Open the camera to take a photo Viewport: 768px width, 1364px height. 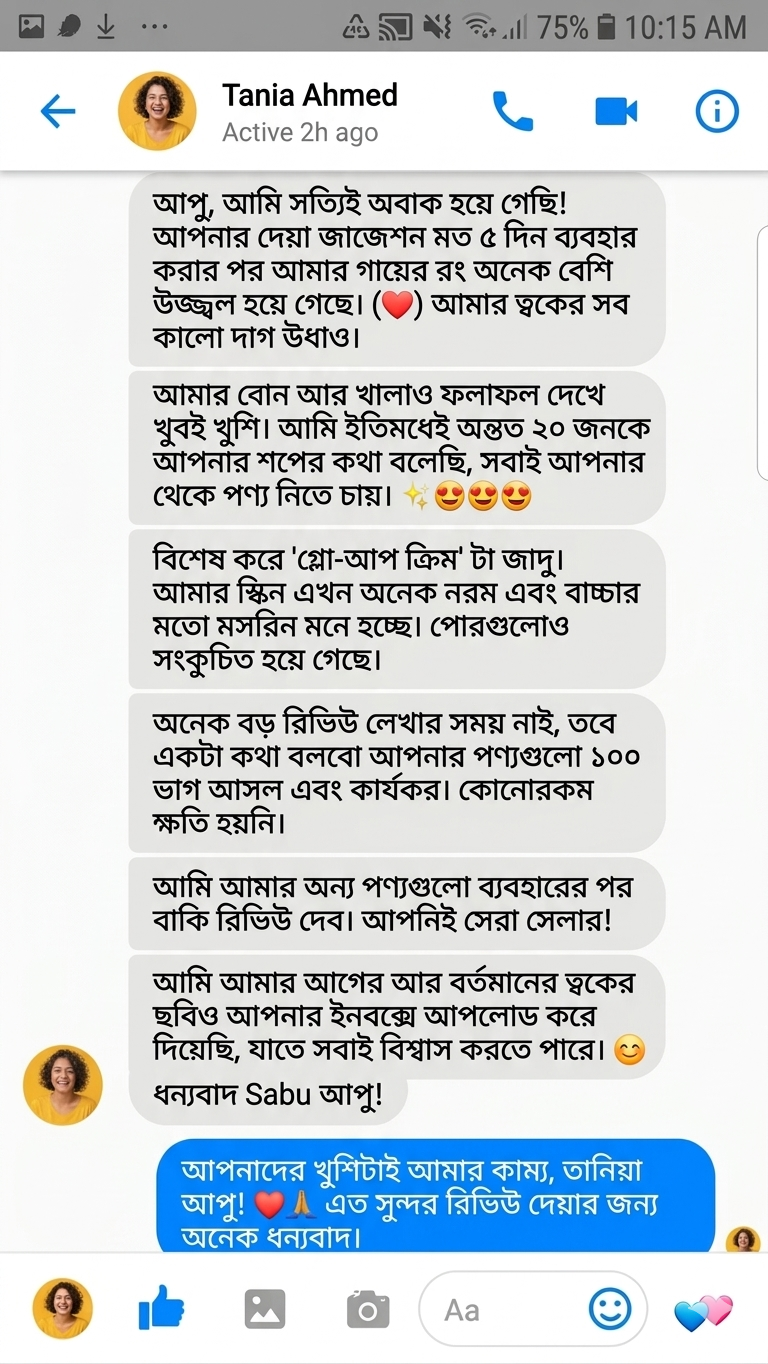368,1309
